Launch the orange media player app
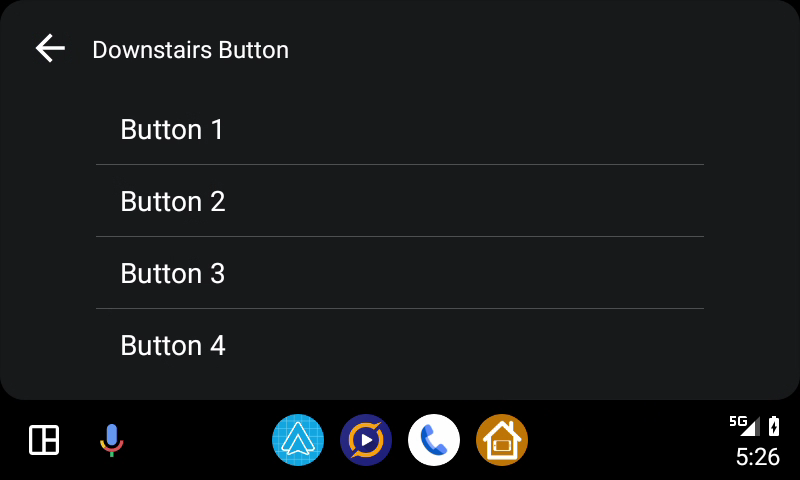 366,440
